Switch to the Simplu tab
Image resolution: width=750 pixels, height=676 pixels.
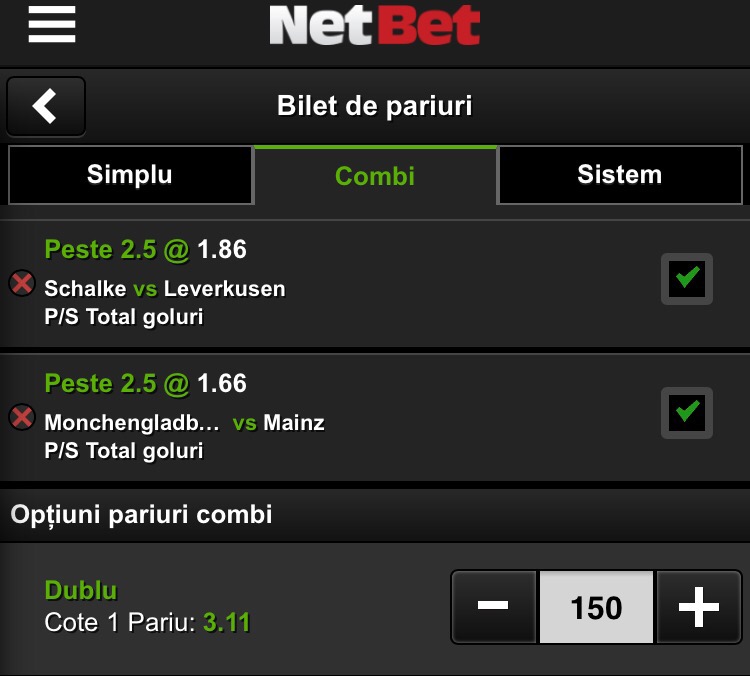pyautogui.click(x=130, y=175)
